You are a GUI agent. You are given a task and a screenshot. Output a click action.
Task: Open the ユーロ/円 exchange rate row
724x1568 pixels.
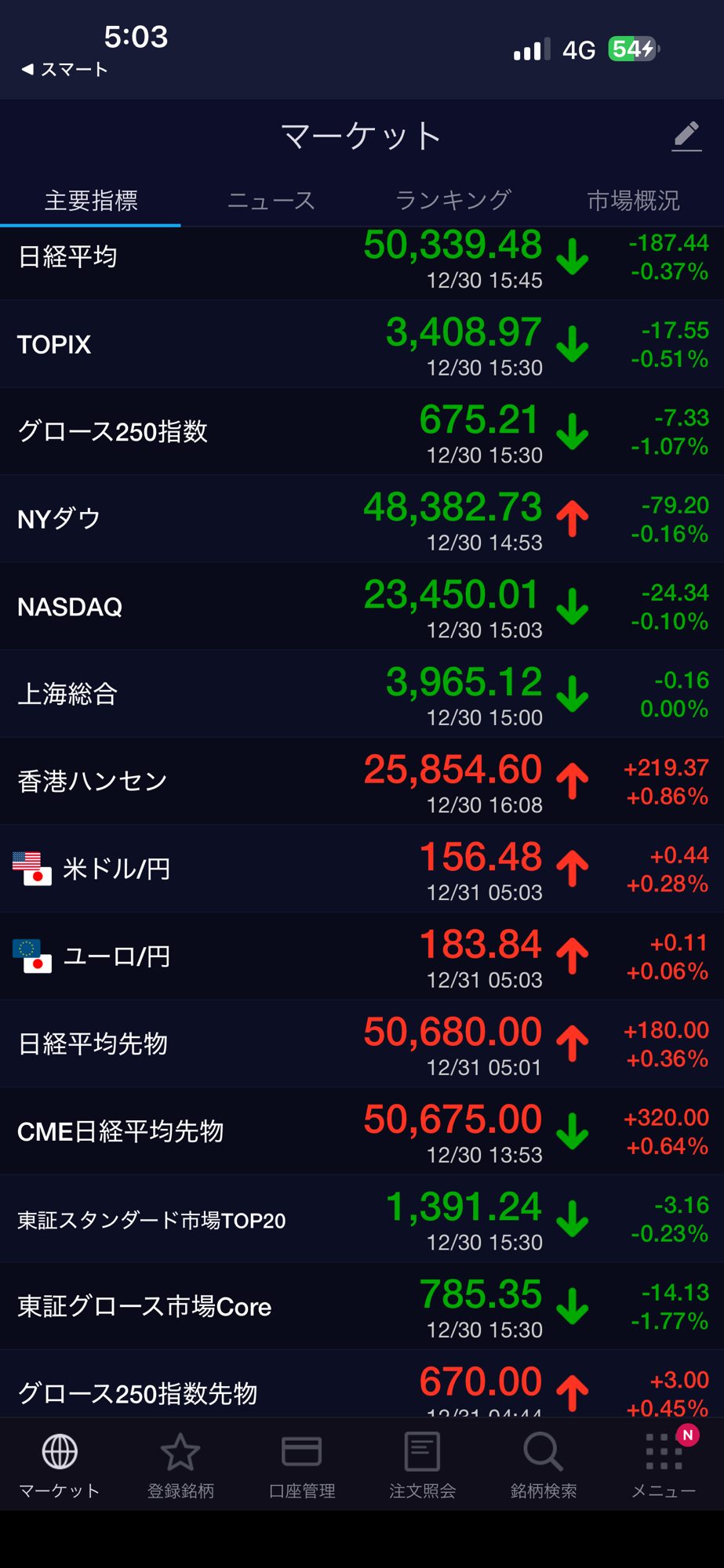(x=361, y=956)
